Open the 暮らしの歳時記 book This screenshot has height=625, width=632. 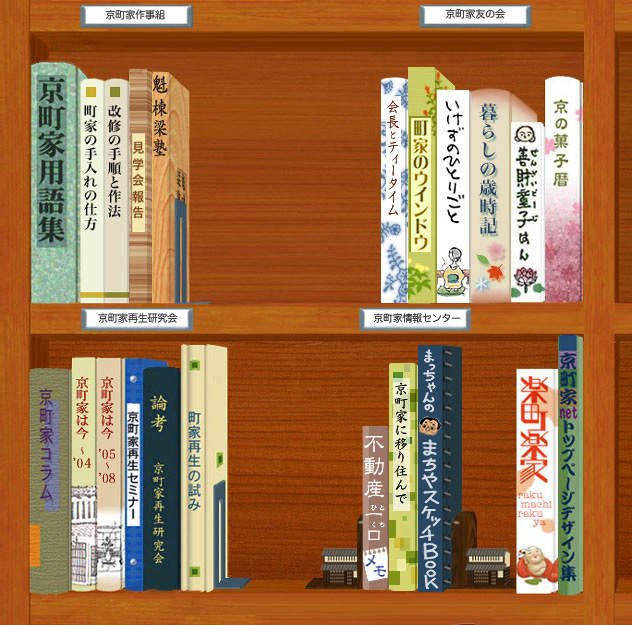point(489,190)
